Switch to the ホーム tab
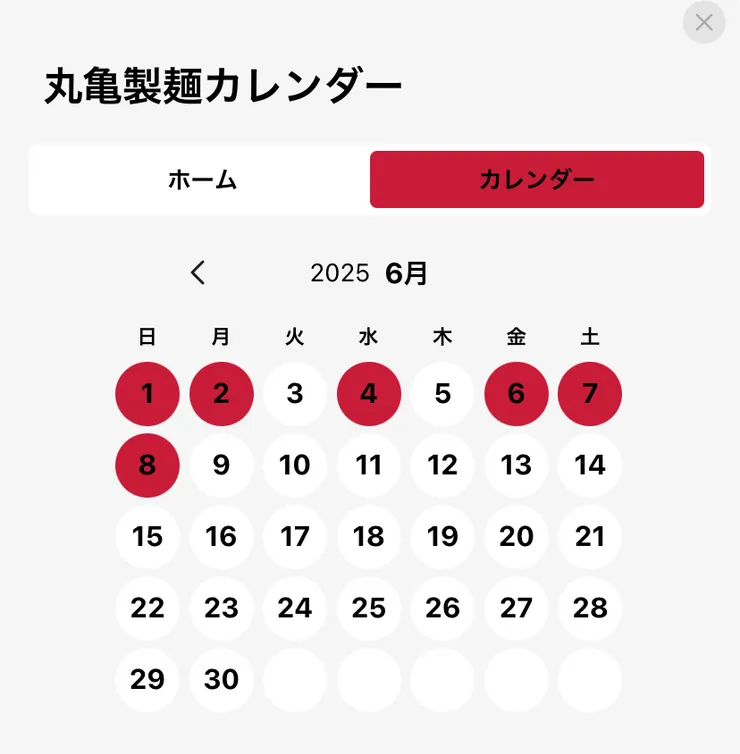This screenshot has height=754, width=740. (x=203, y=180)
